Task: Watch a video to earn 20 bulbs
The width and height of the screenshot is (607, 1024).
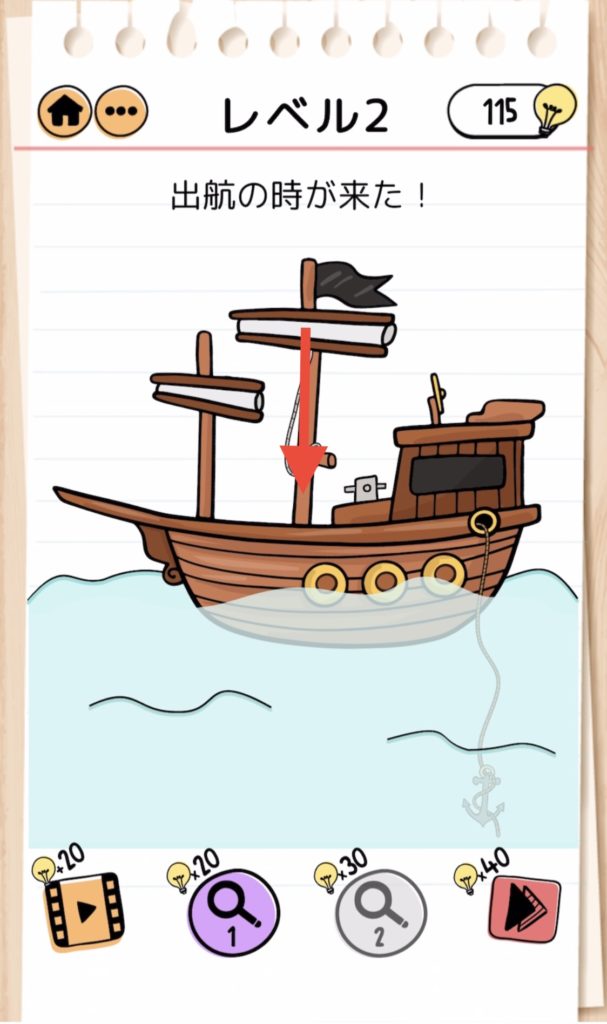Action: click(x=84, y=909)
